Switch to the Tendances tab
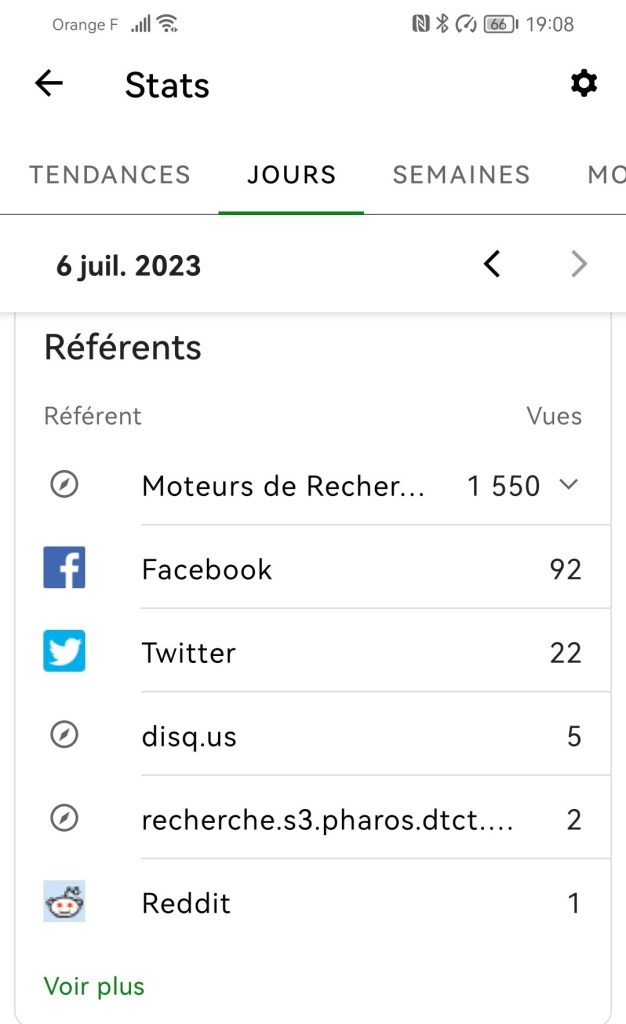Viewport: 626px width, 1024px height. pyautogui.click(x=110, y=175)
